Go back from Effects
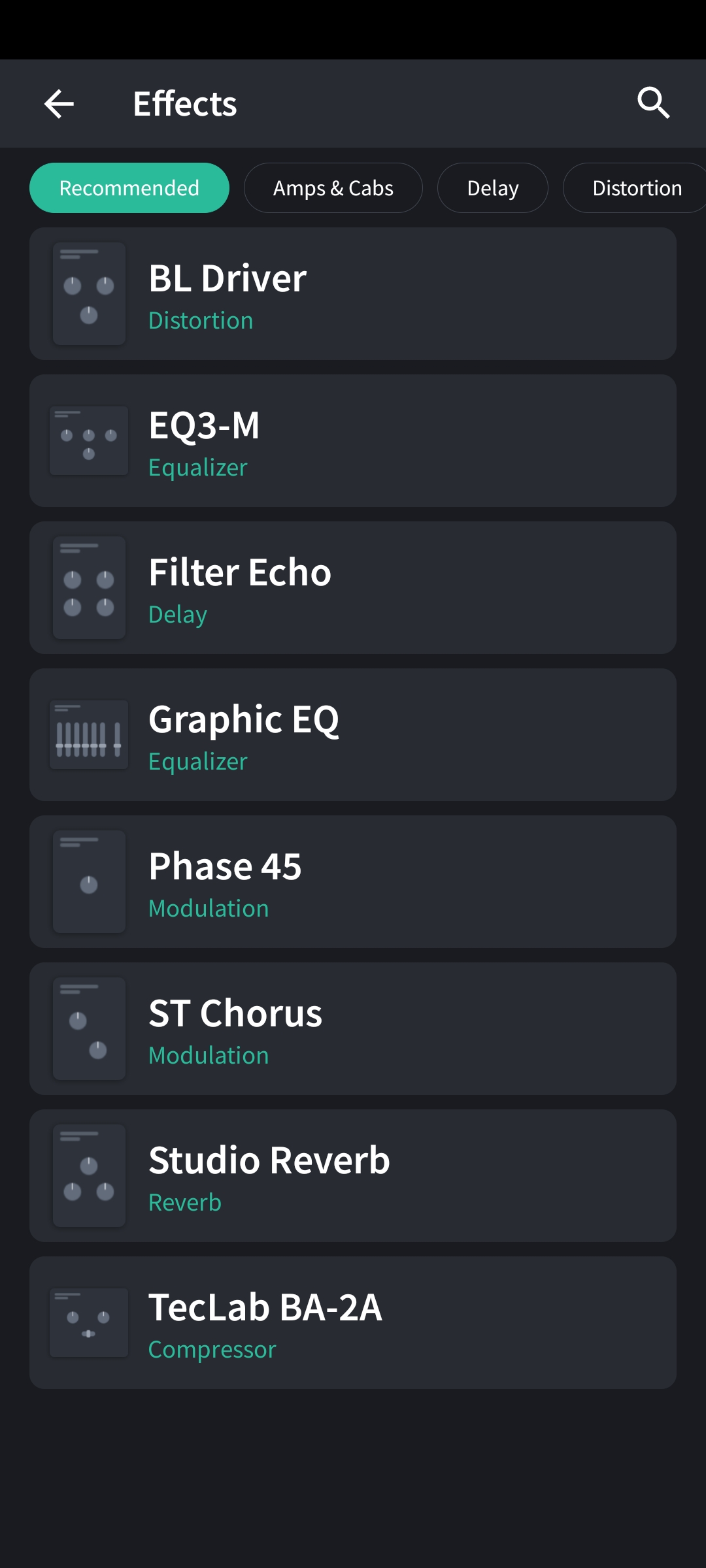706x1568 pixels. (59, 104)
